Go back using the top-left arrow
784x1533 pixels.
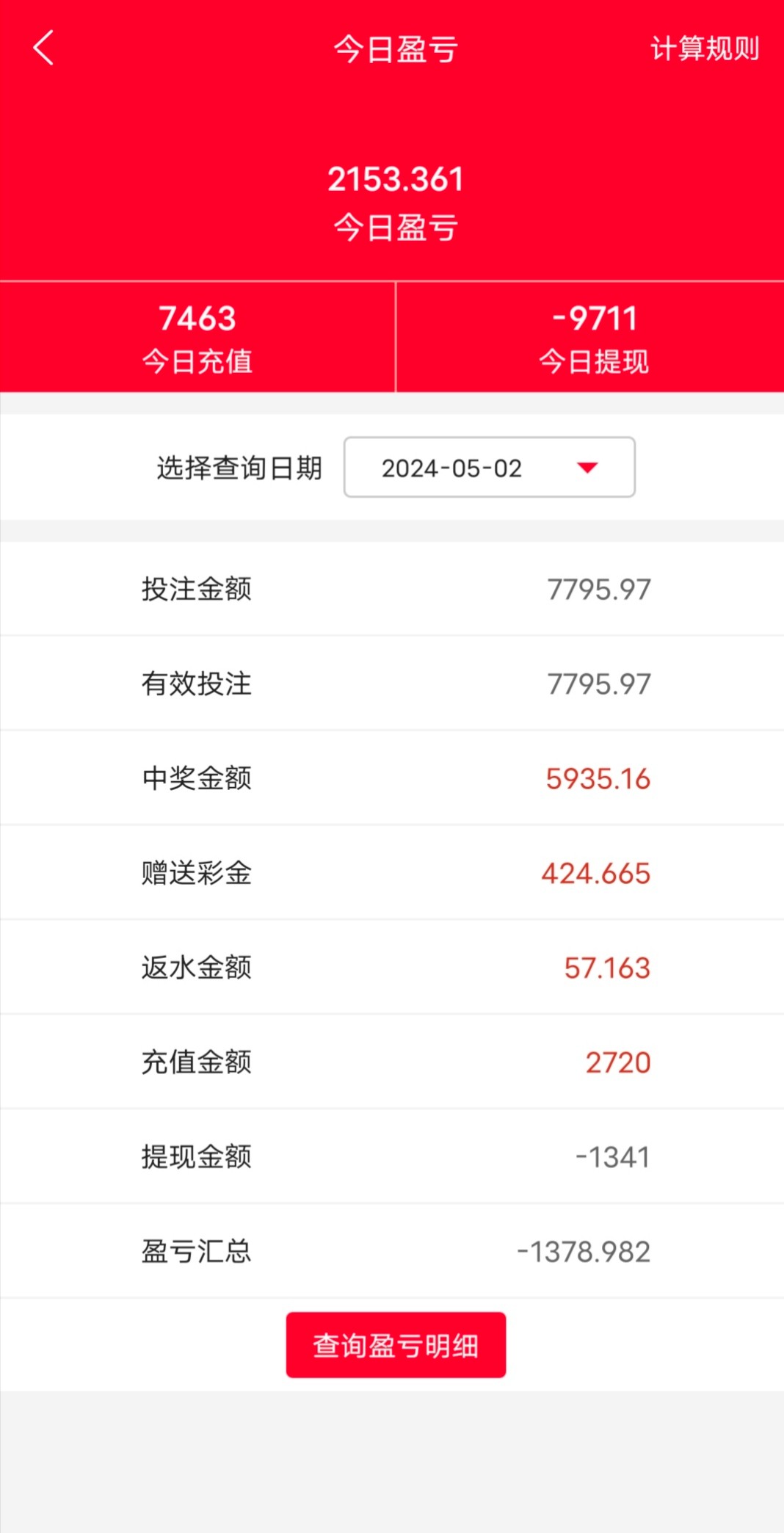(43, 48)
